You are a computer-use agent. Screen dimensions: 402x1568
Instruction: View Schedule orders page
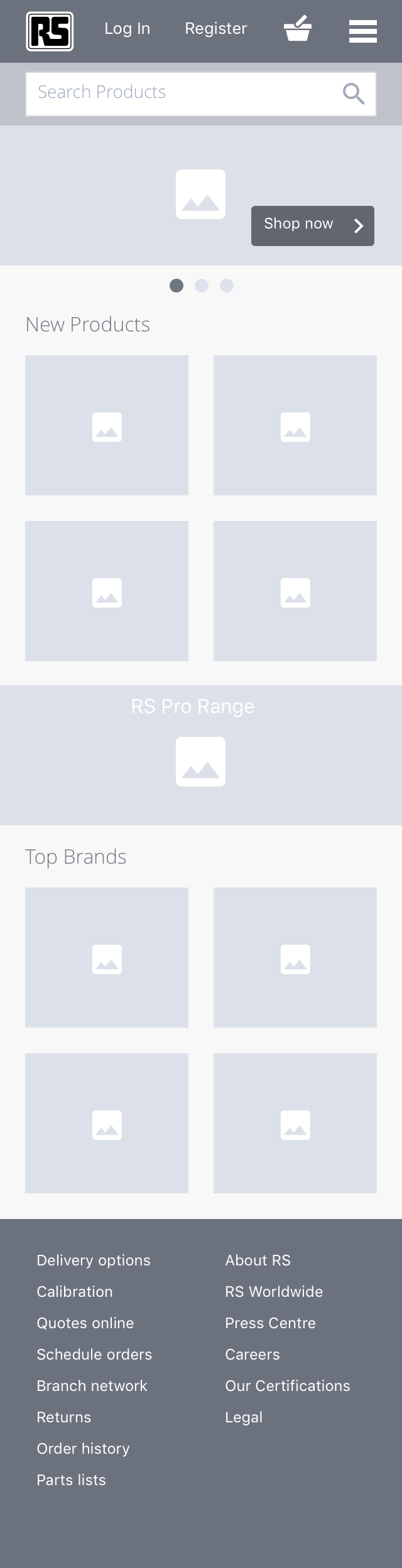(94, 1354)
